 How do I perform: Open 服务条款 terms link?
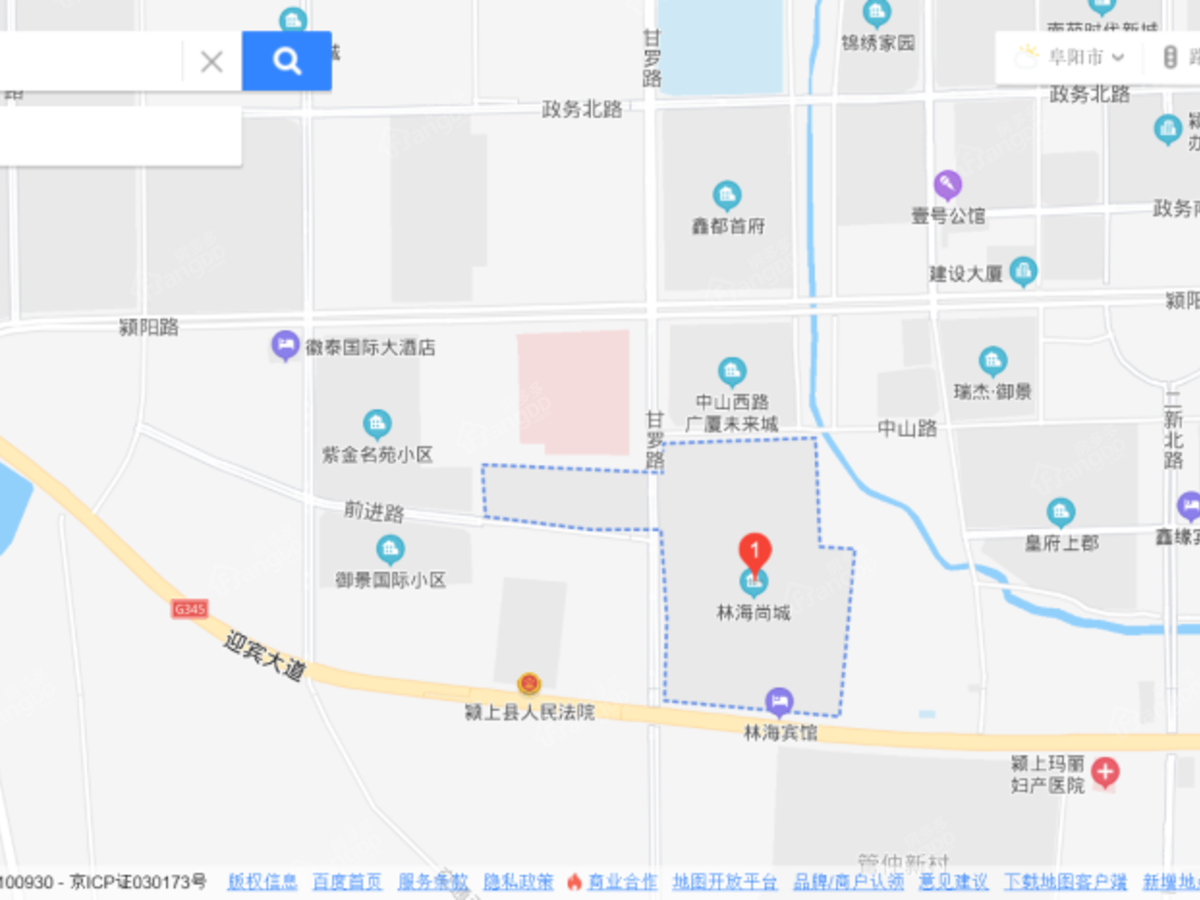click(x=432, y=882)
